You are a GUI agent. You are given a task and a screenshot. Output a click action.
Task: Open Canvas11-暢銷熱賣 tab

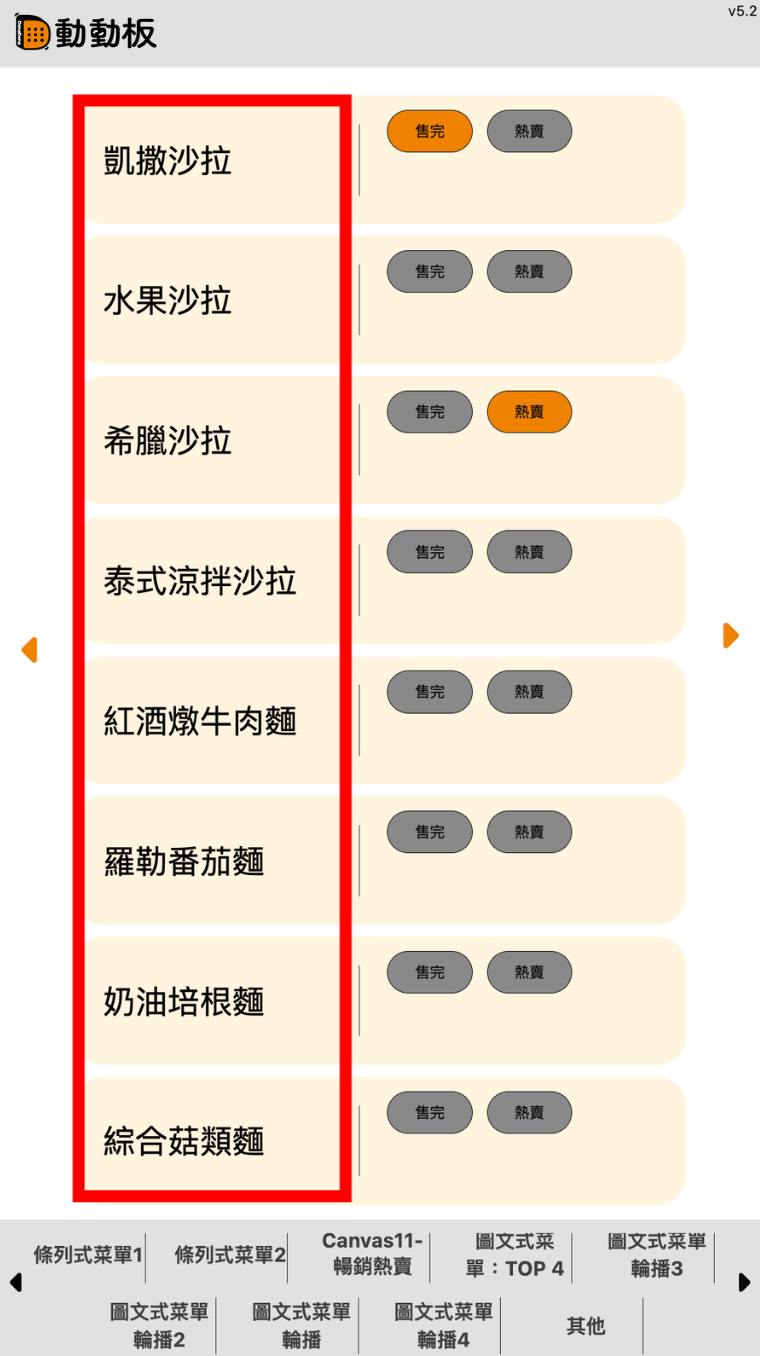point(372,1254)
